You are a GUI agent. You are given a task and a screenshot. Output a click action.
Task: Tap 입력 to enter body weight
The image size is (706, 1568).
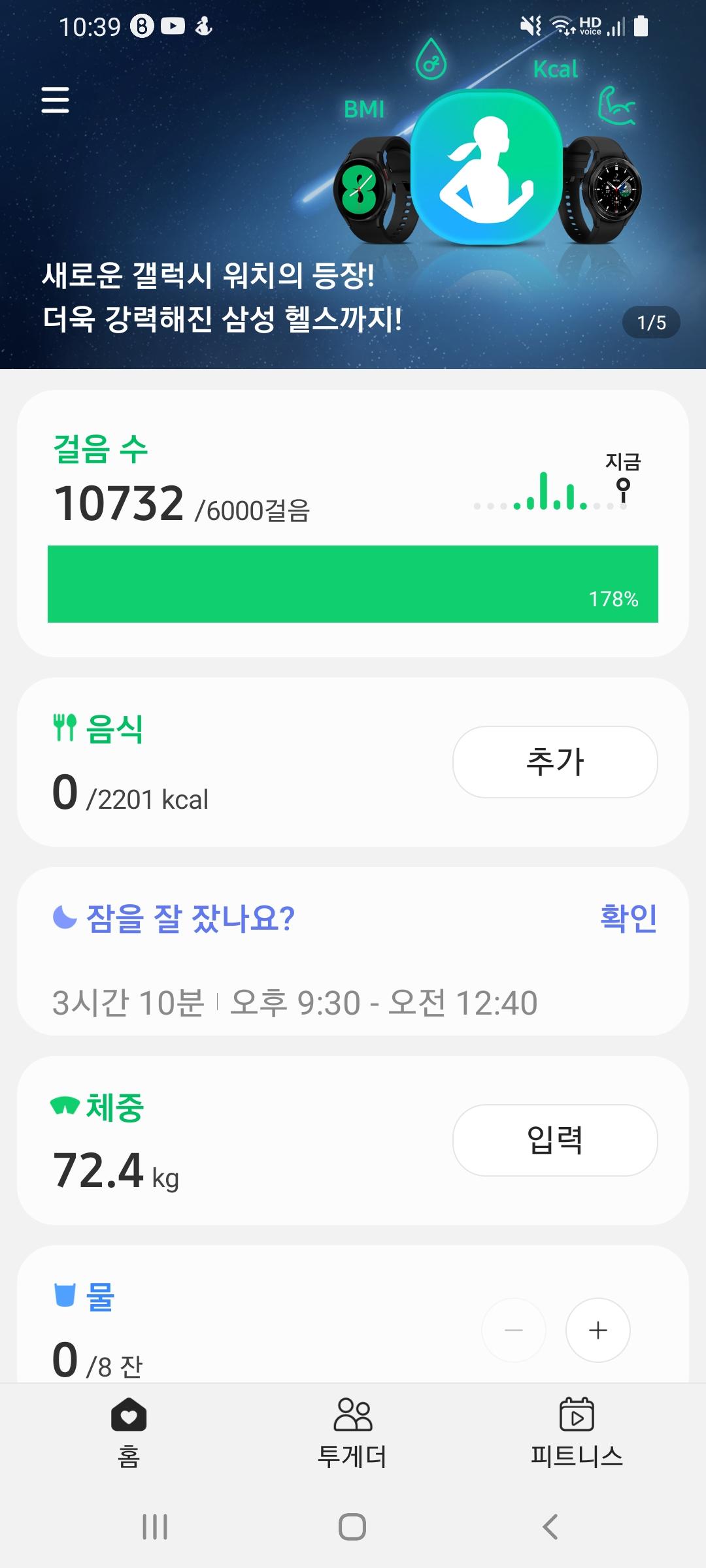tap(555, 1140)
